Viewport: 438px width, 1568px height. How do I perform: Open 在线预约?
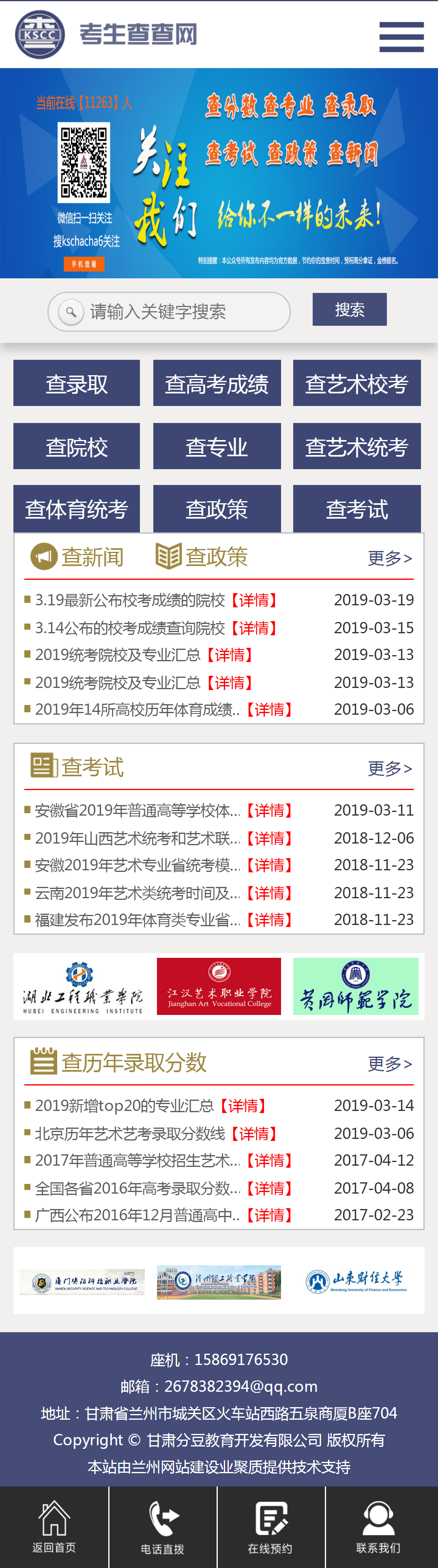coord(271,1527)
